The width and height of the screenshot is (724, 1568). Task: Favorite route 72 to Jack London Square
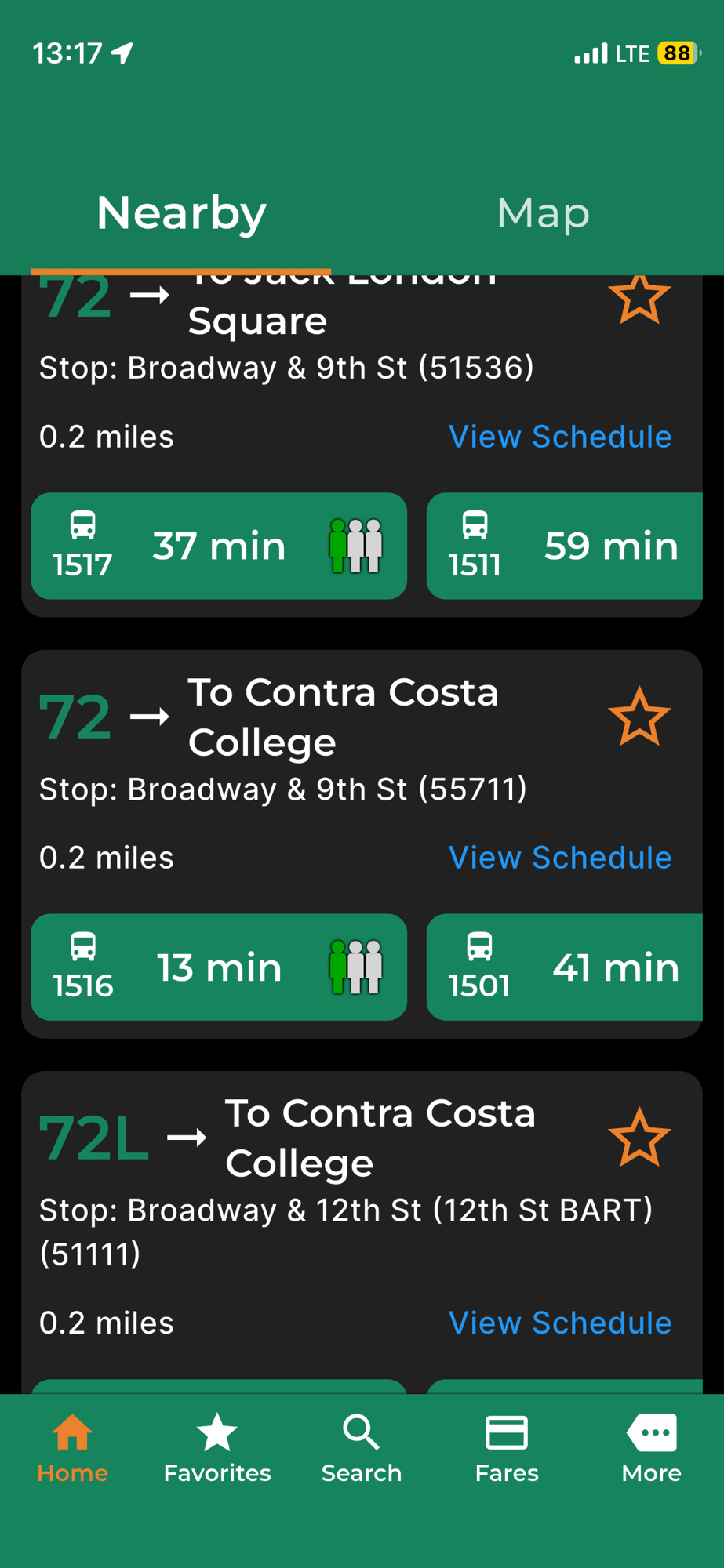(x=639, y=299)
